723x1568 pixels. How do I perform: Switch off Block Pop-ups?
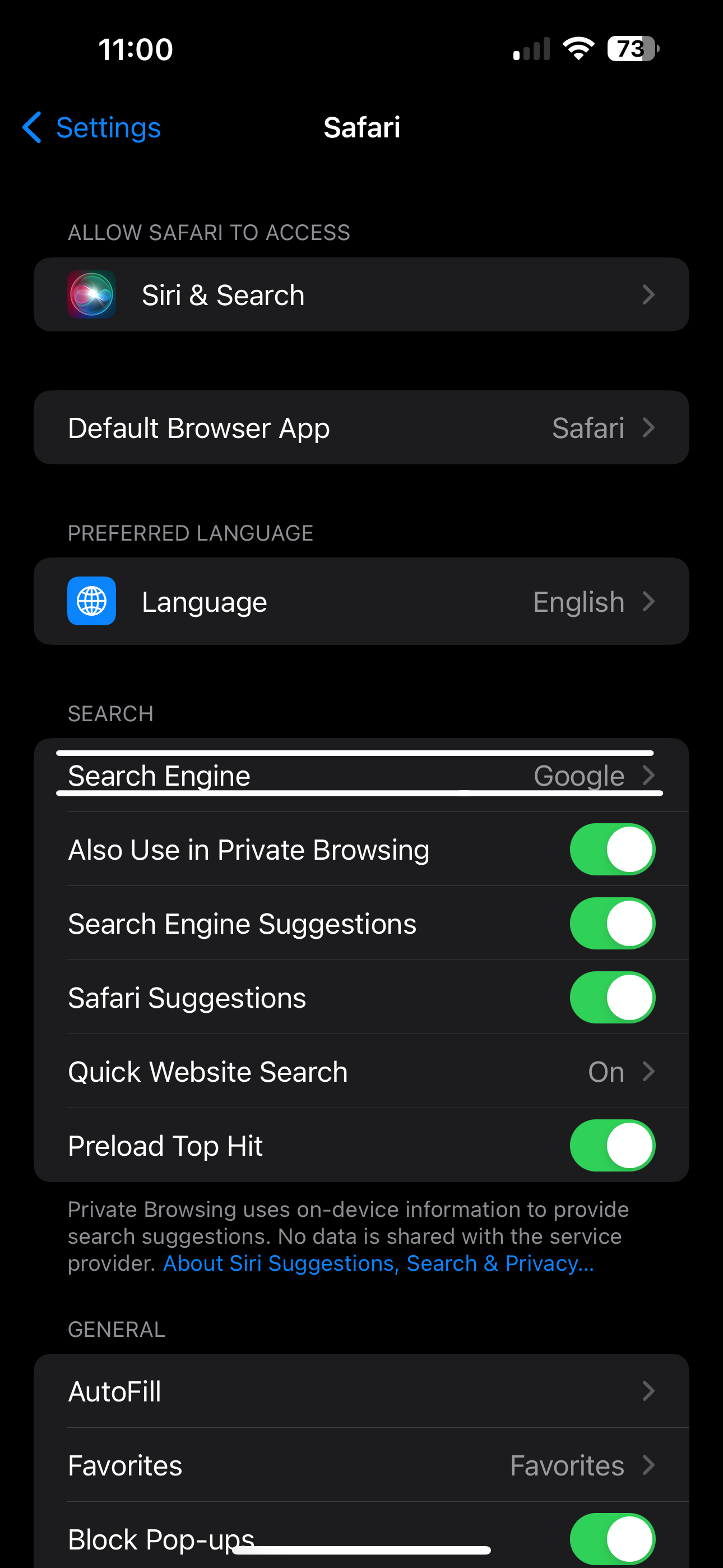point(612,1538)
